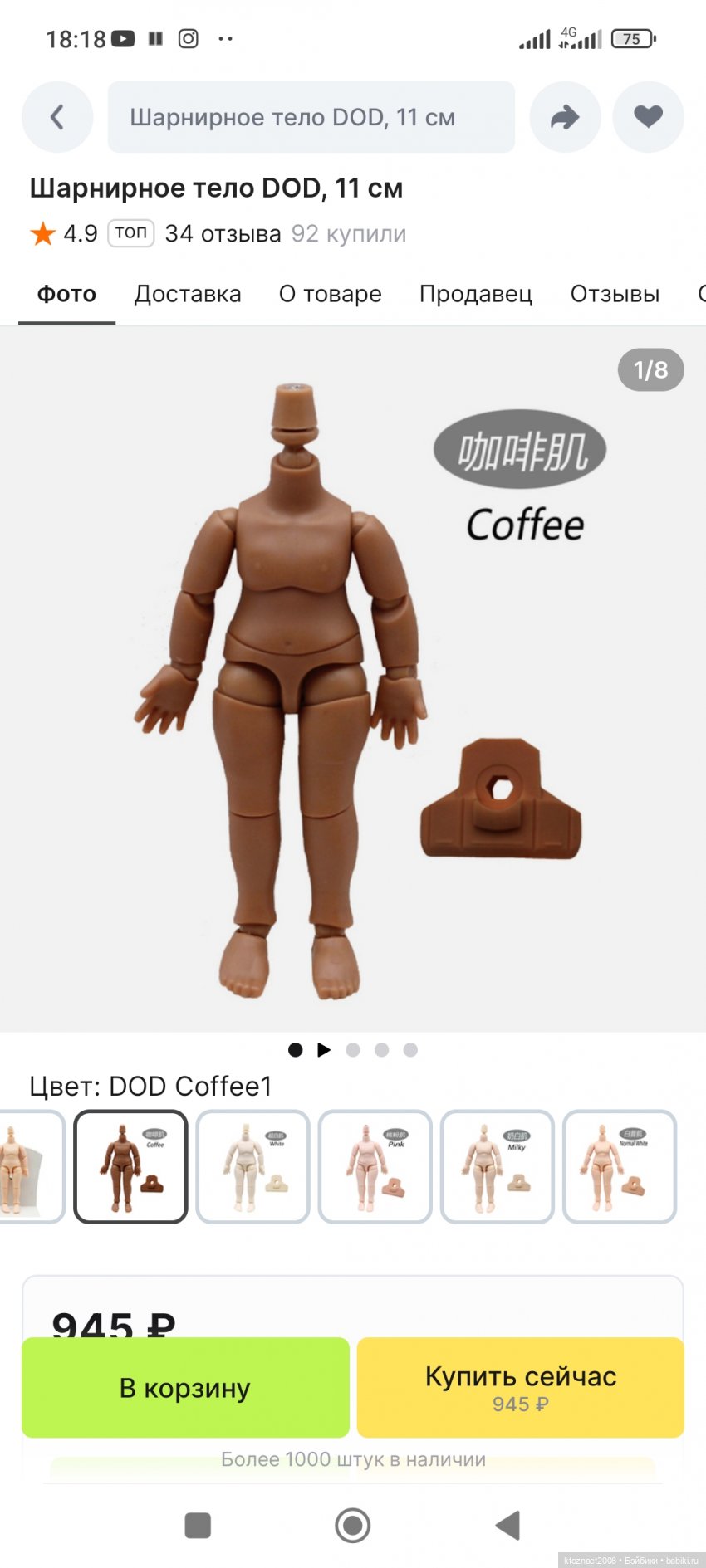Go back using the top-left arrow

(56, 117)
